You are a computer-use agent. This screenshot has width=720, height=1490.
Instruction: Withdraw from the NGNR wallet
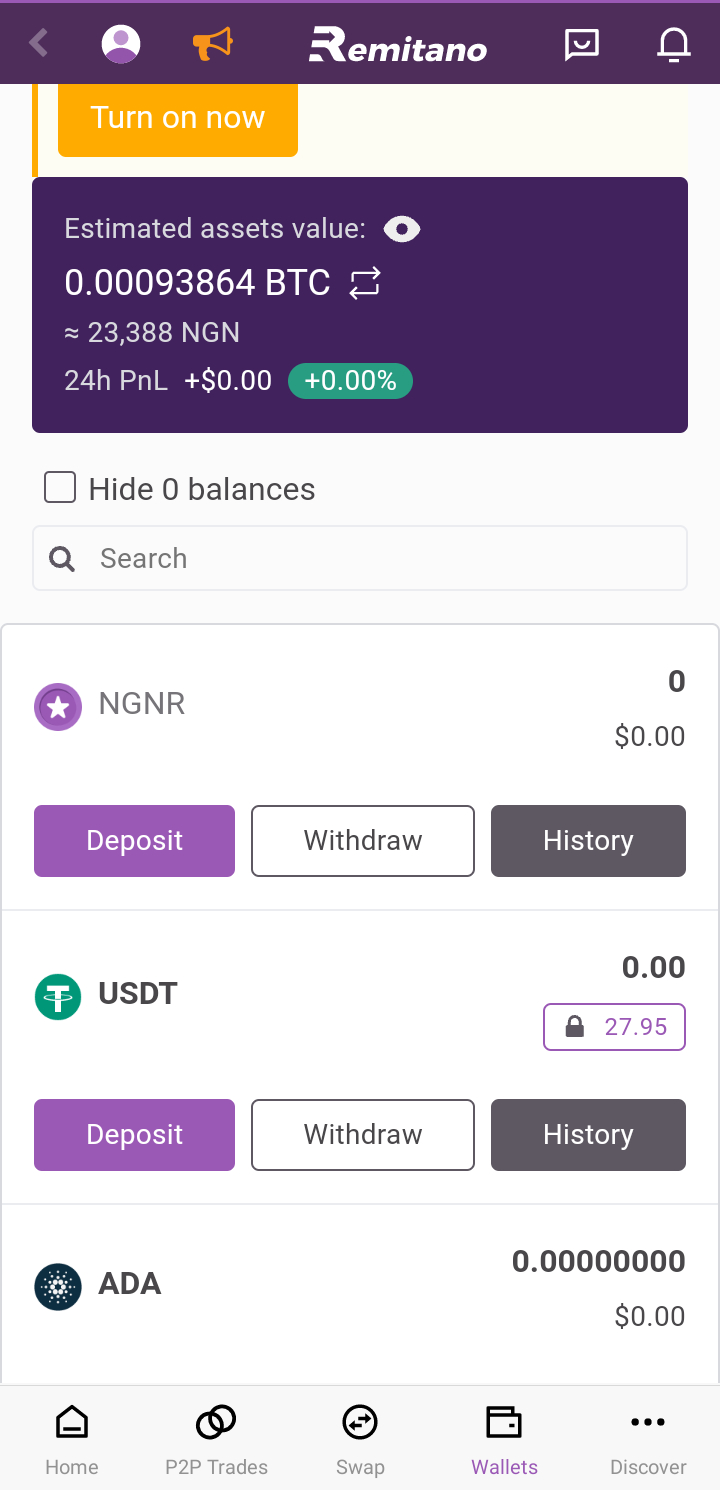pos(362,841)
